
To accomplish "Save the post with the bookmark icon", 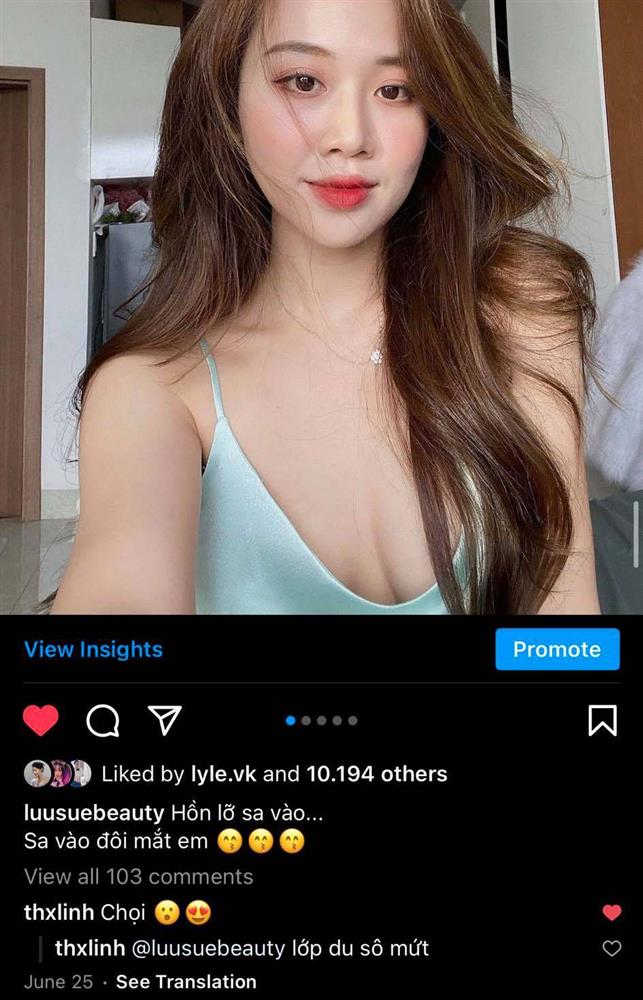I will [x=602, y=720].
